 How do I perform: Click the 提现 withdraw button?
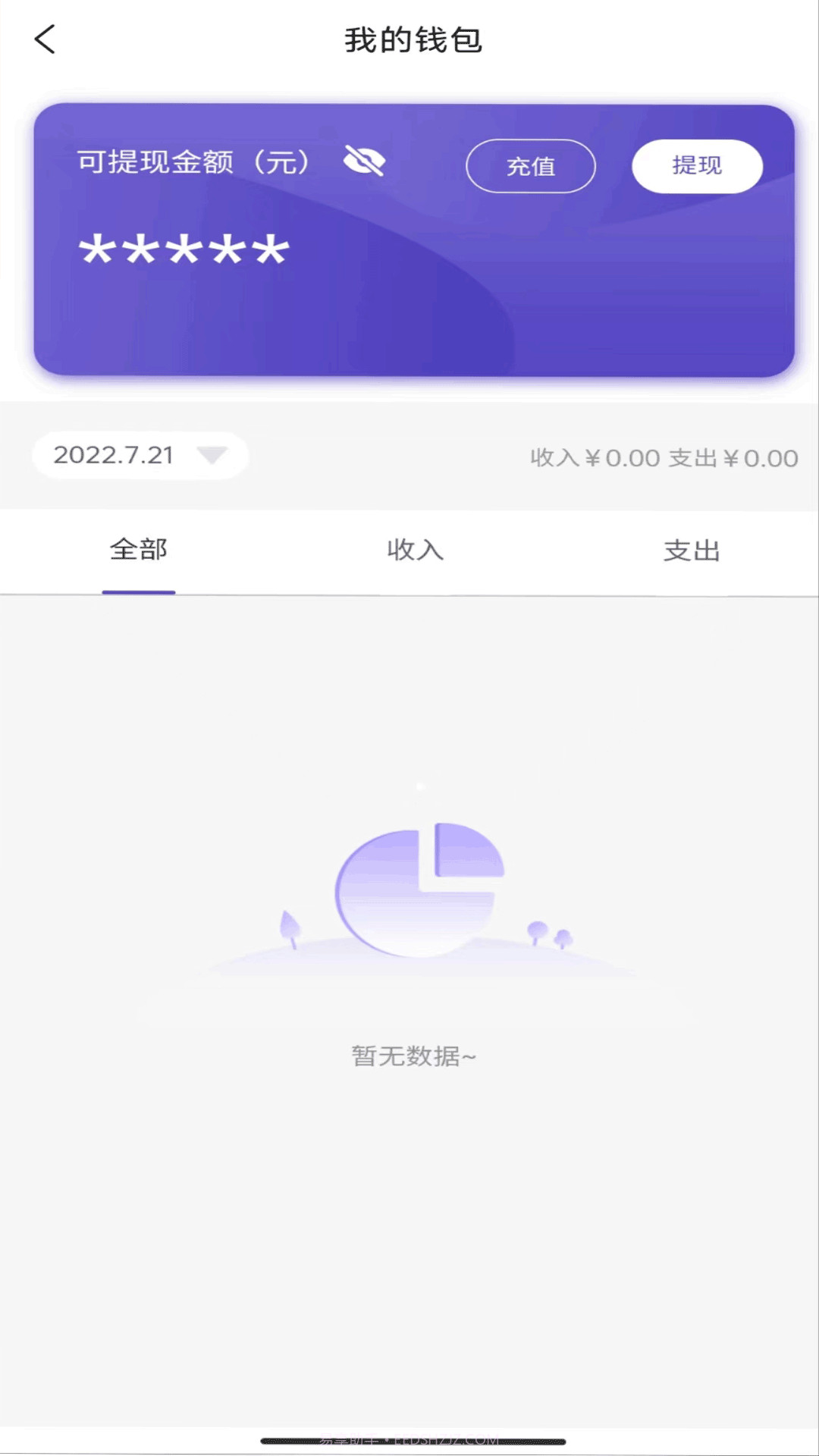click(696, 165)
